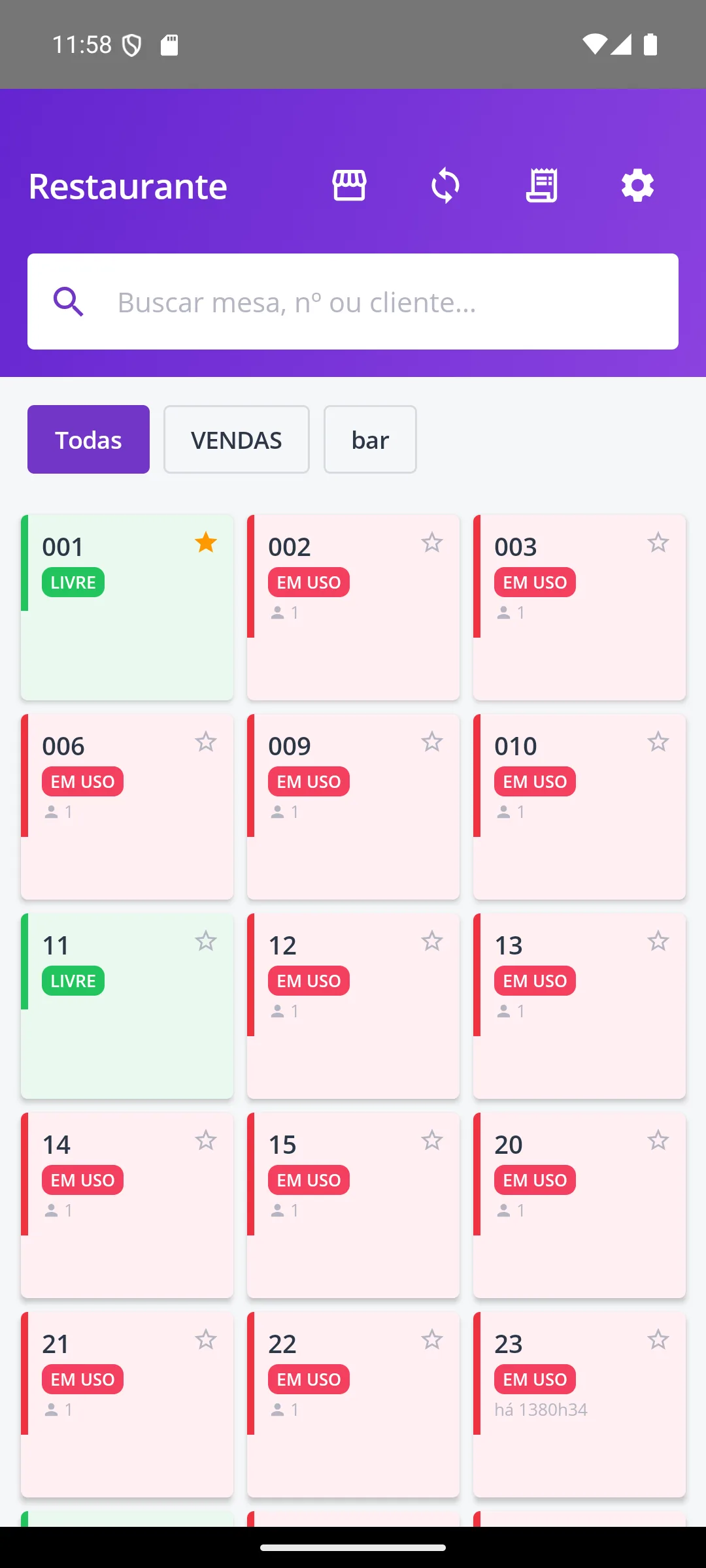Screen dimensions: 706x1568
Task: Focus the Buscar mesa search field
Action: click(x=353, y=302)
